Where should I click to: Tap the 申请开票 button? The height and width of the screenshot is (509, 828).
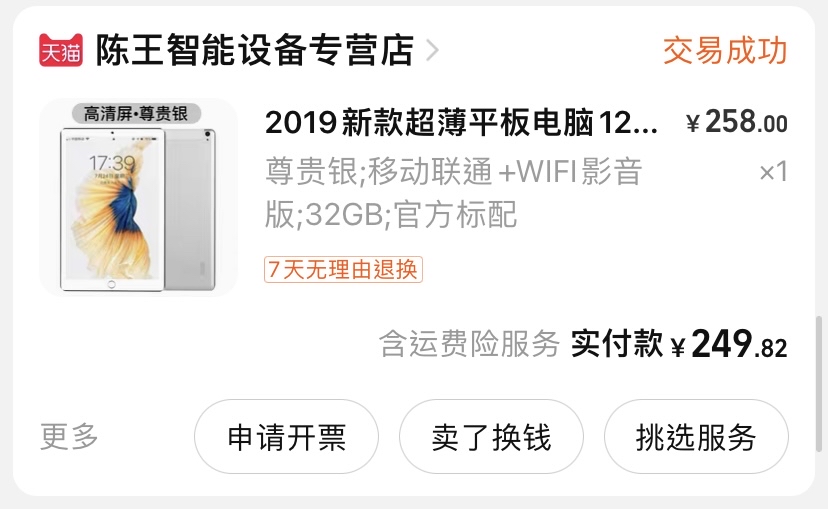tap(286, 437)
